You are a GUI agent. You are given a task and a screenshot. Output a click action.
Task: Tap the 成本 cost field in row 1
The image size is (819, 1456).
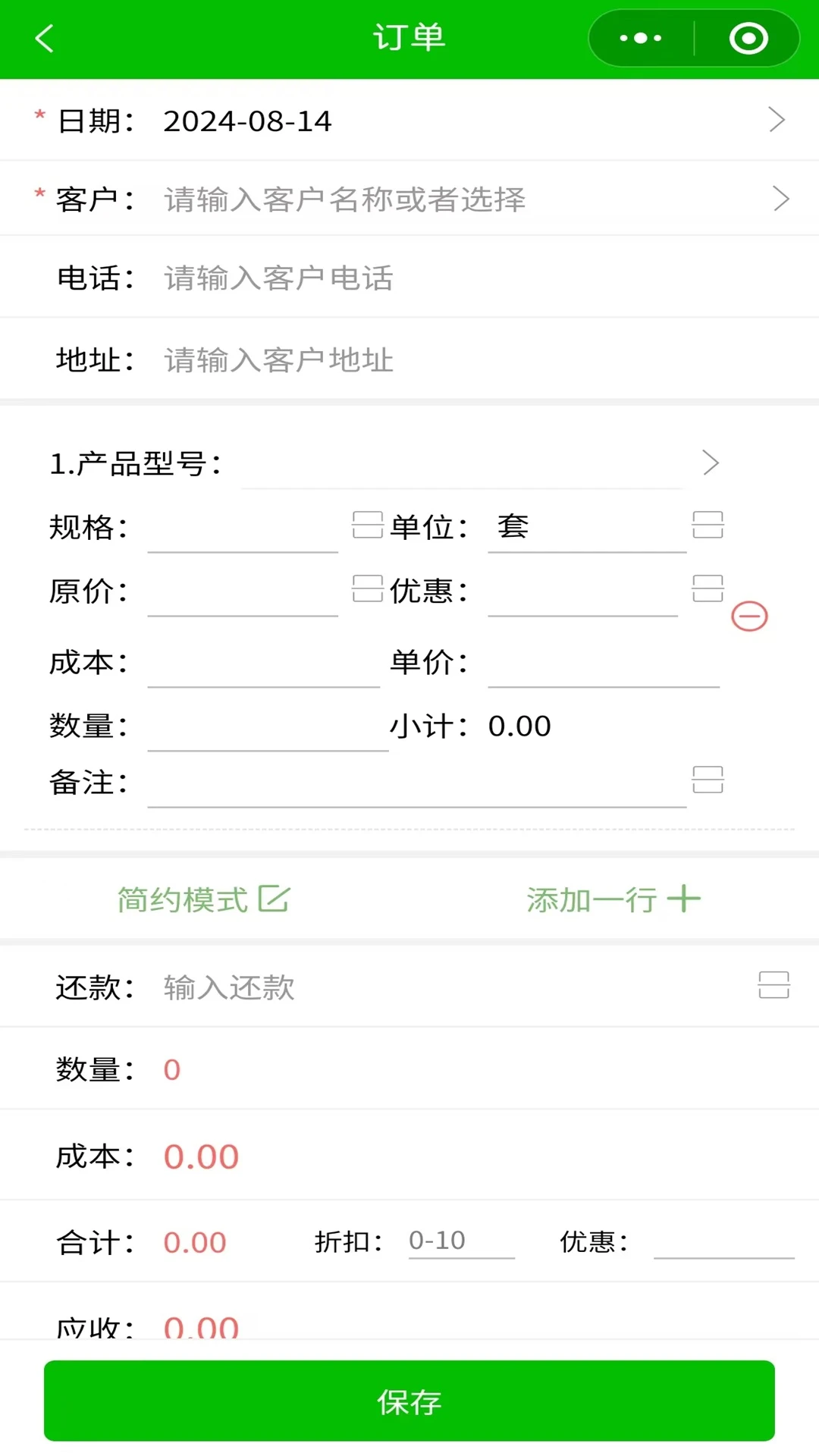pos(263,662)
